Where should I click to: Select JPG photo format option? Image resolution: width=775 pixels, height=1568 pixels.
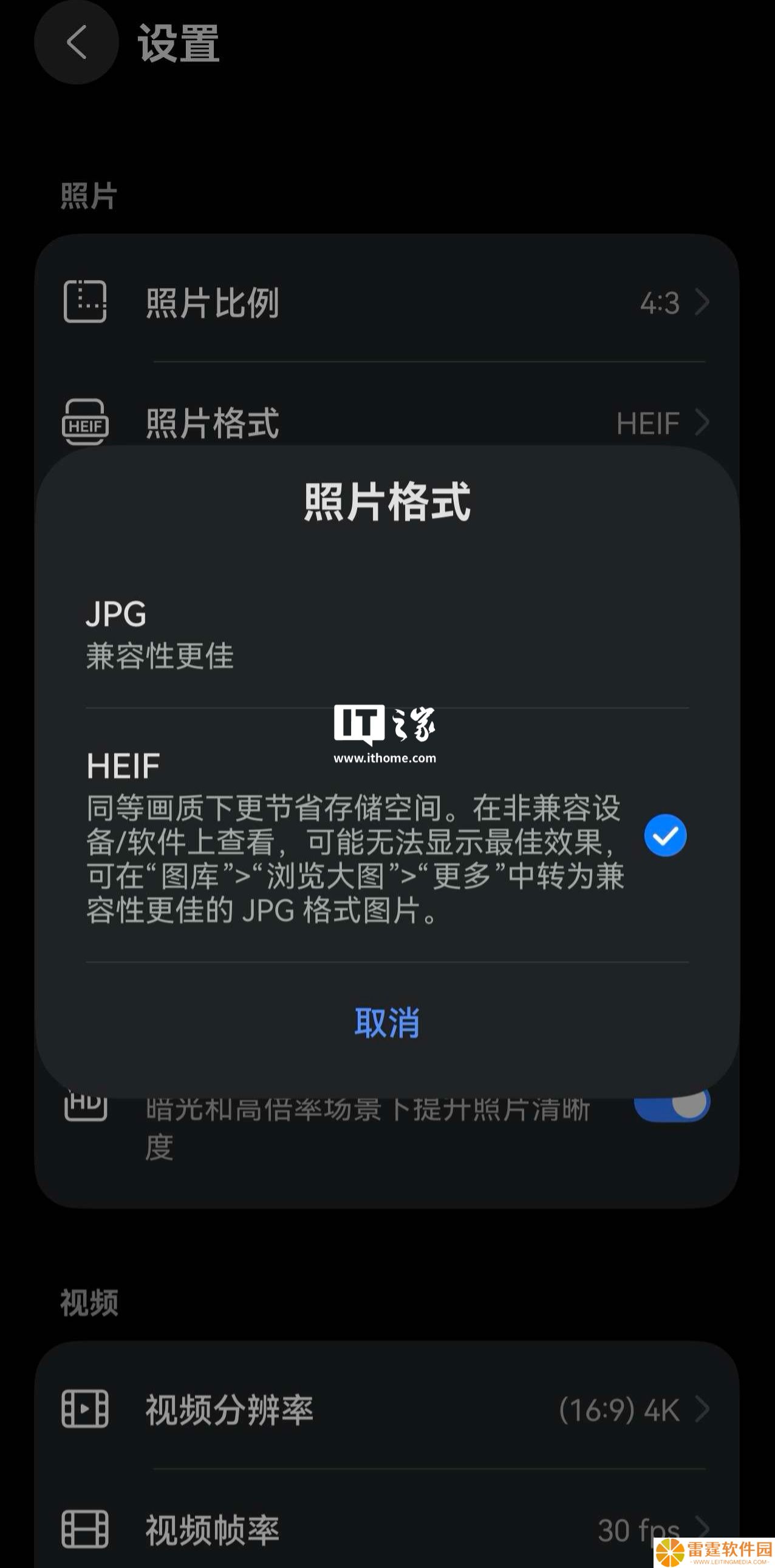(x=387, y=634)
